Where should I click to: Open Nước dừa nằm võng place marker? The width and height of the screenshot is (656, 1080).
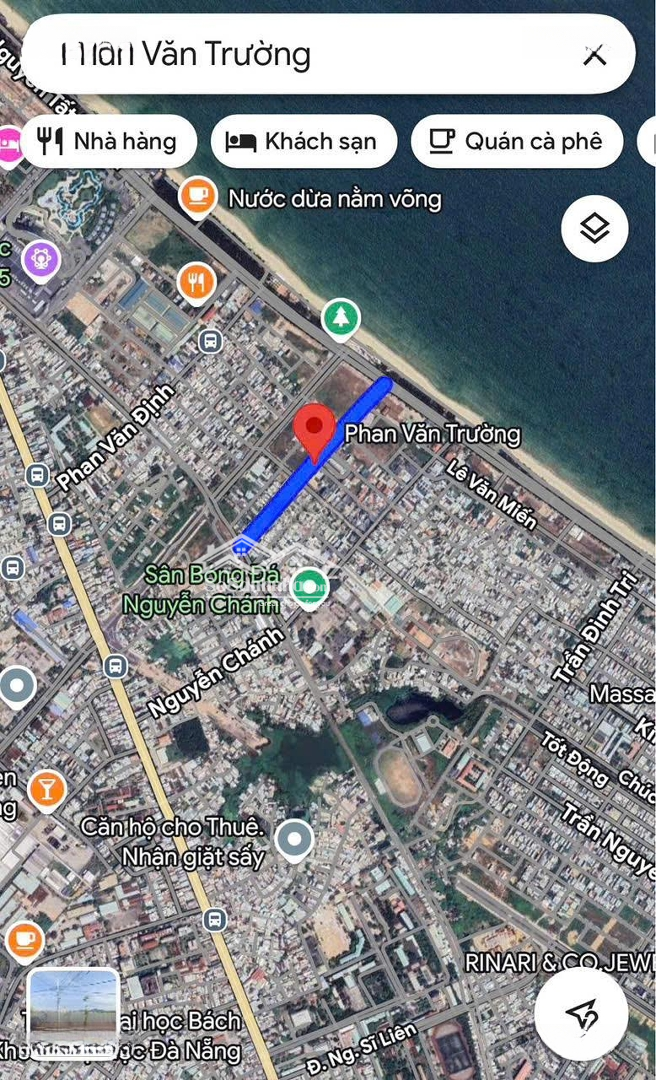tap(198, 196)
